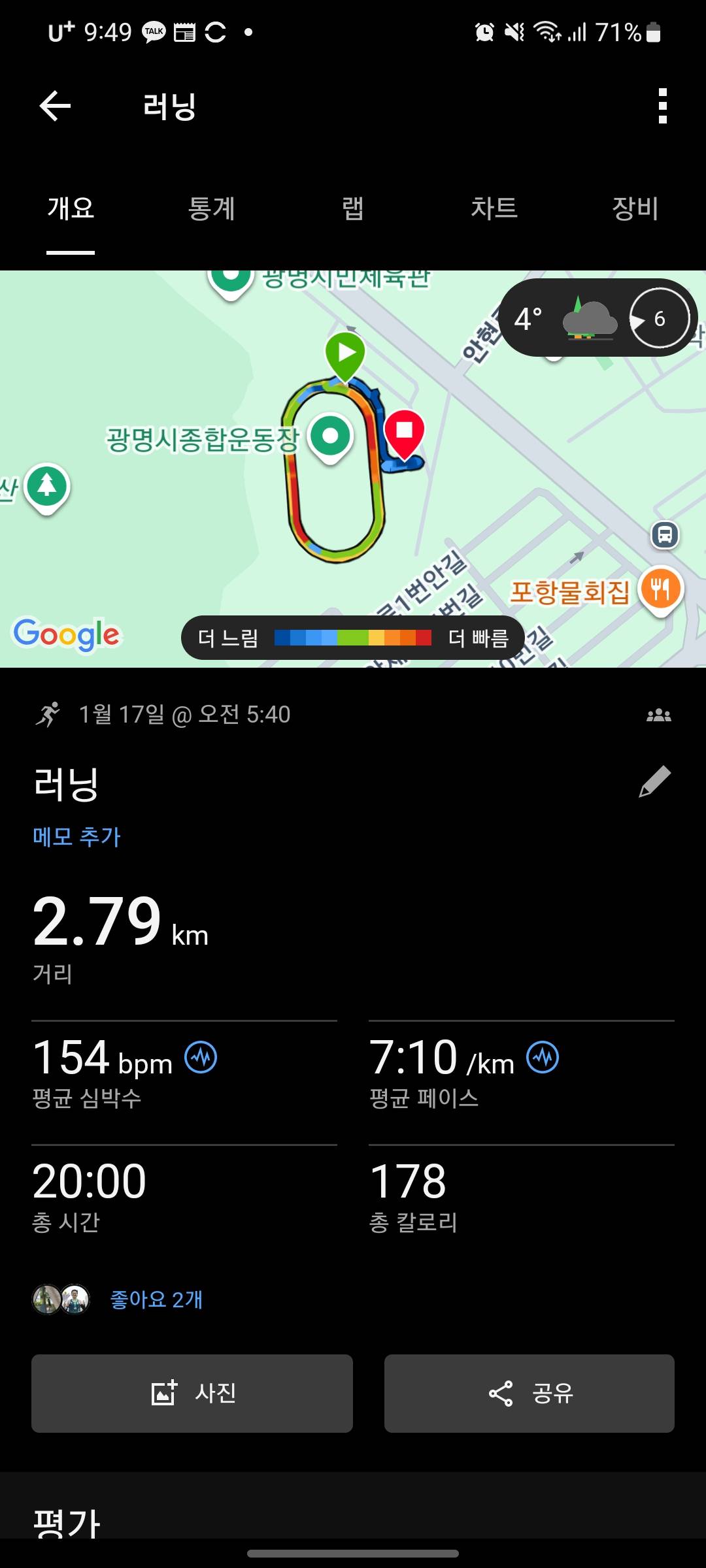Click the pace color scale legend
Viewport: 706px width, 1568px height.
[x=353, y=638]
